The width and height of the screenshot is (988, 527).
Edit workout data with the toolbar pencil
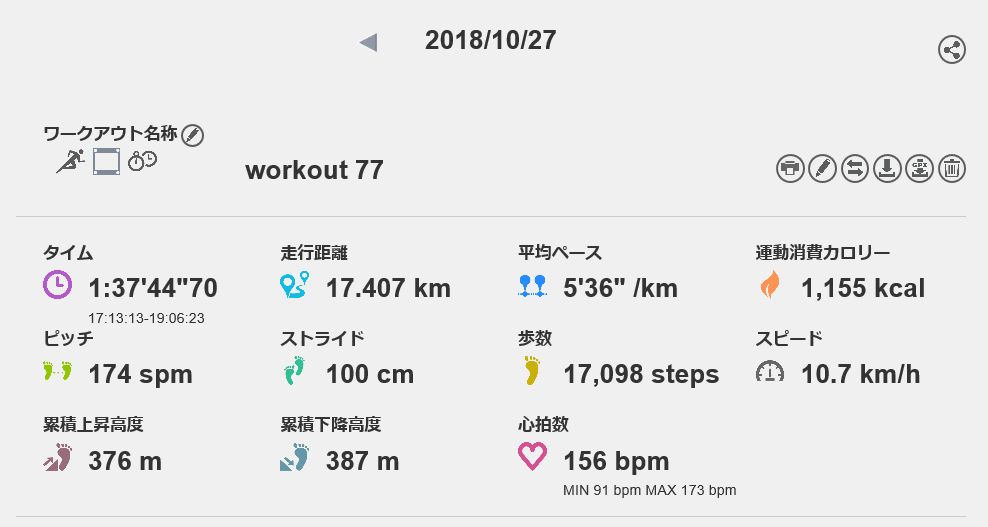822,168
